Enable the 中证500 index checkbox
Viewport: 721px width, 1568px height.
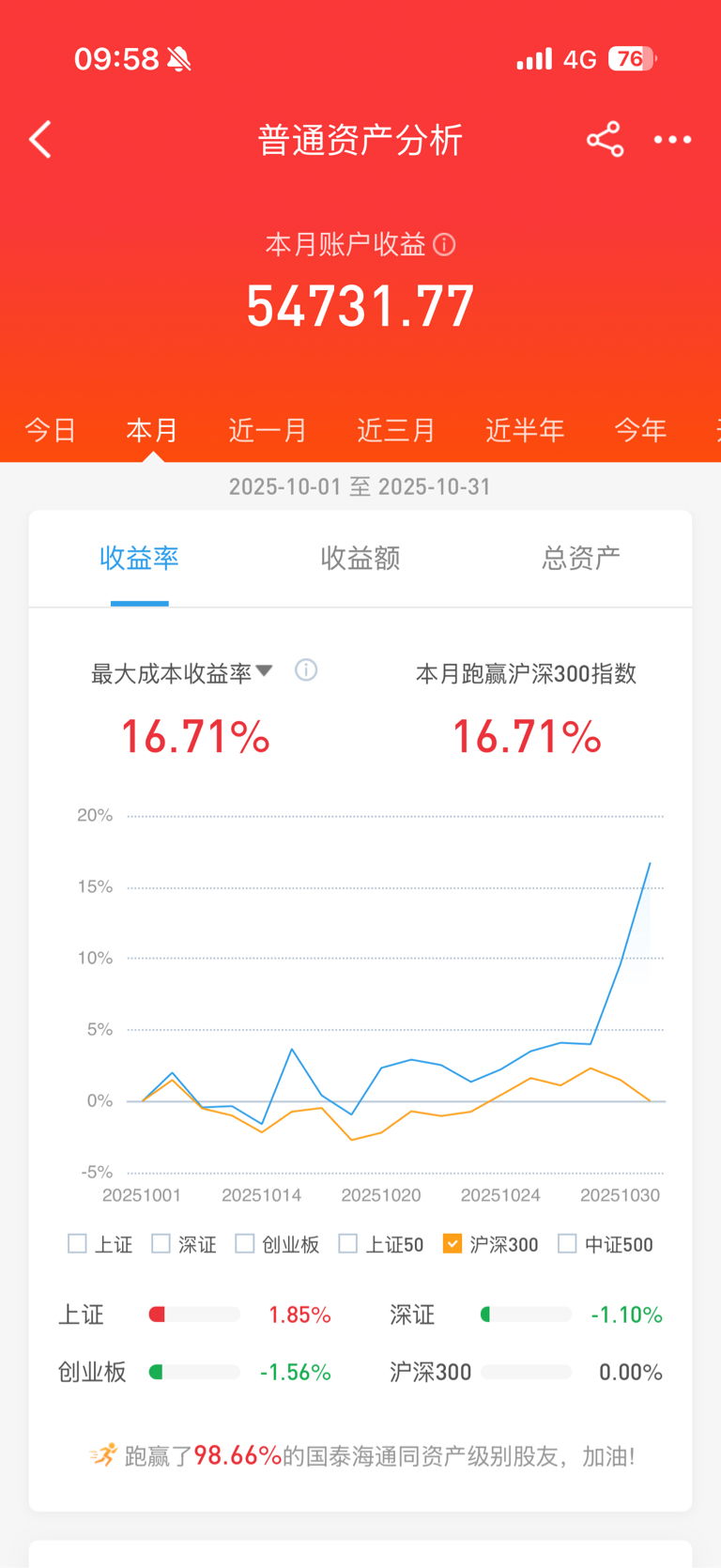click(567, 1243)
